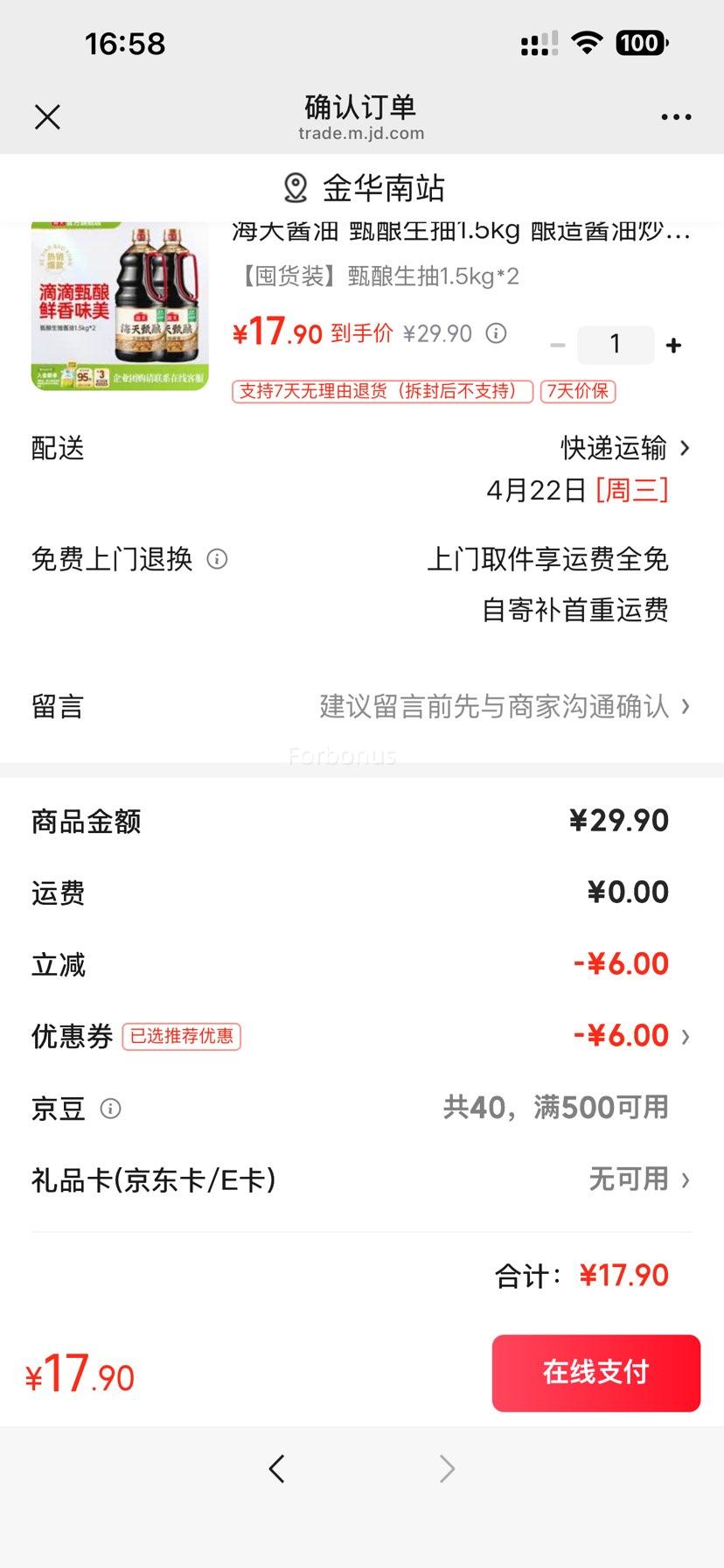Increase item quantity with the plus button

click(x=673, y=344)
